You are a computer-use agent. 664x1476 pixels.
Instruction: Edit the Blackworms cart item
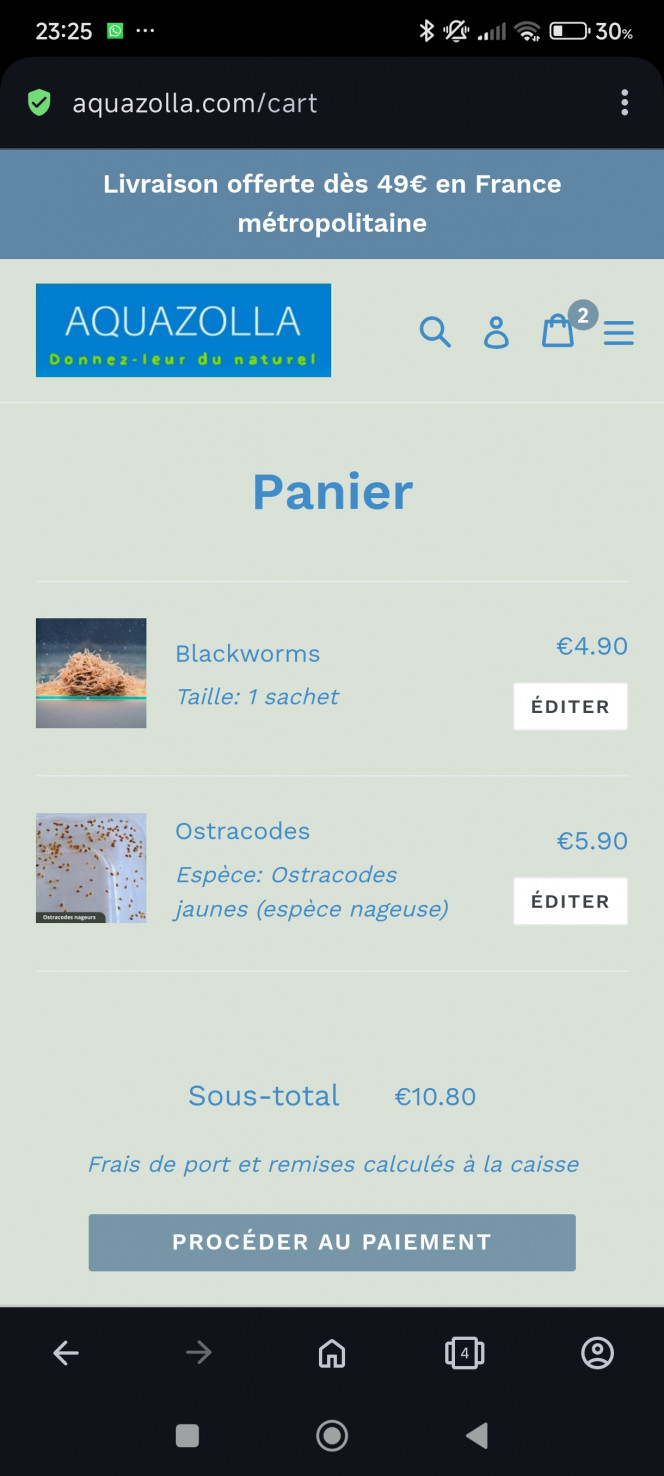[570, 706]
